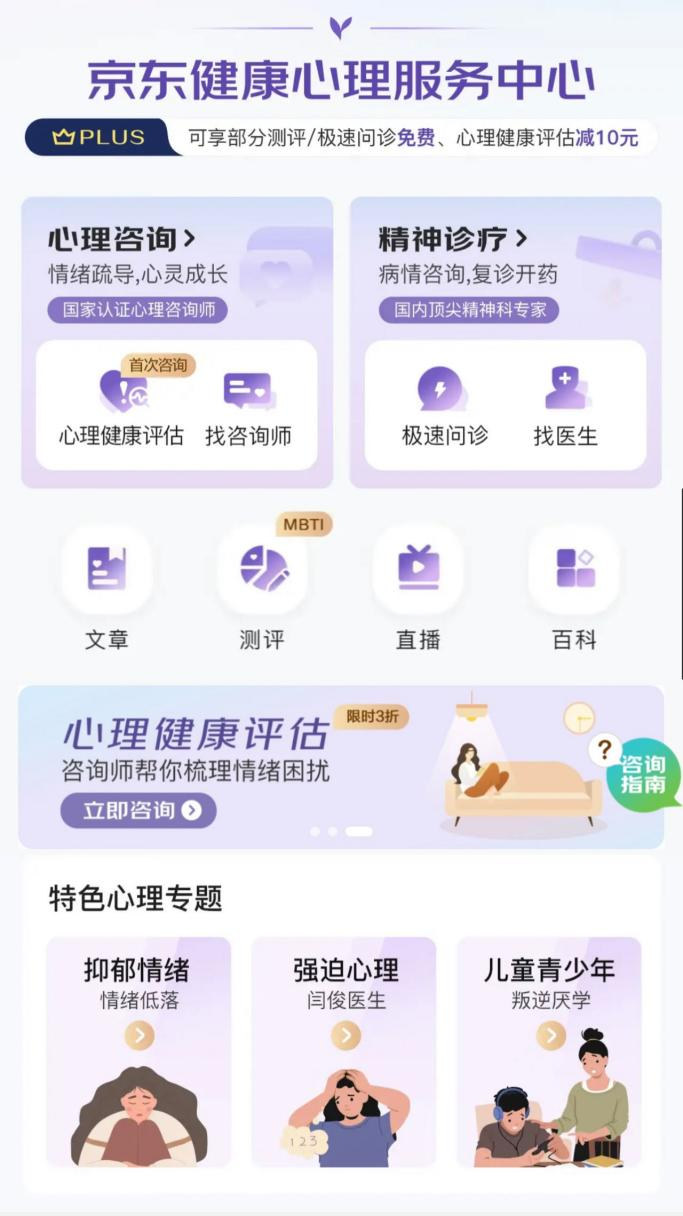The width and height of the screenshot is (683, 1216).
Task: Open the PLUS member benefits banner
Action: click(x=341, y=138)
